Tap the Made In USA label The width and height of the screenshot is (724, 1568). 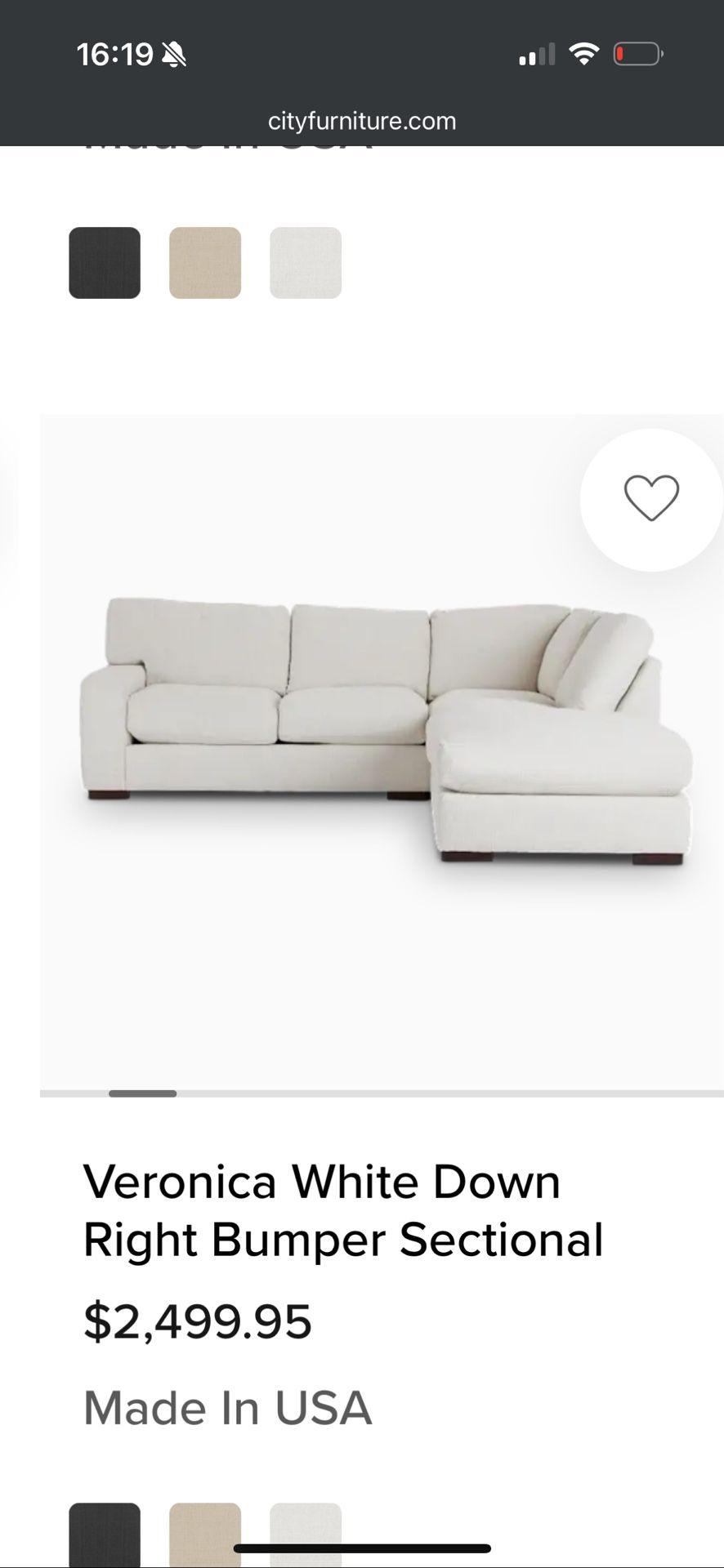227,1406
